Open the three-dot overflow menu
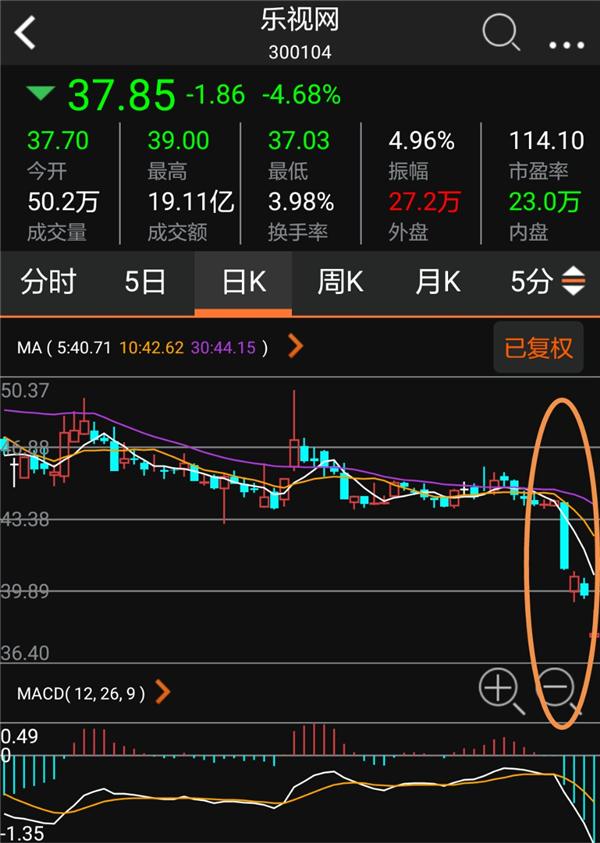The height and width of the screenshot is (843, 600). 566,44
